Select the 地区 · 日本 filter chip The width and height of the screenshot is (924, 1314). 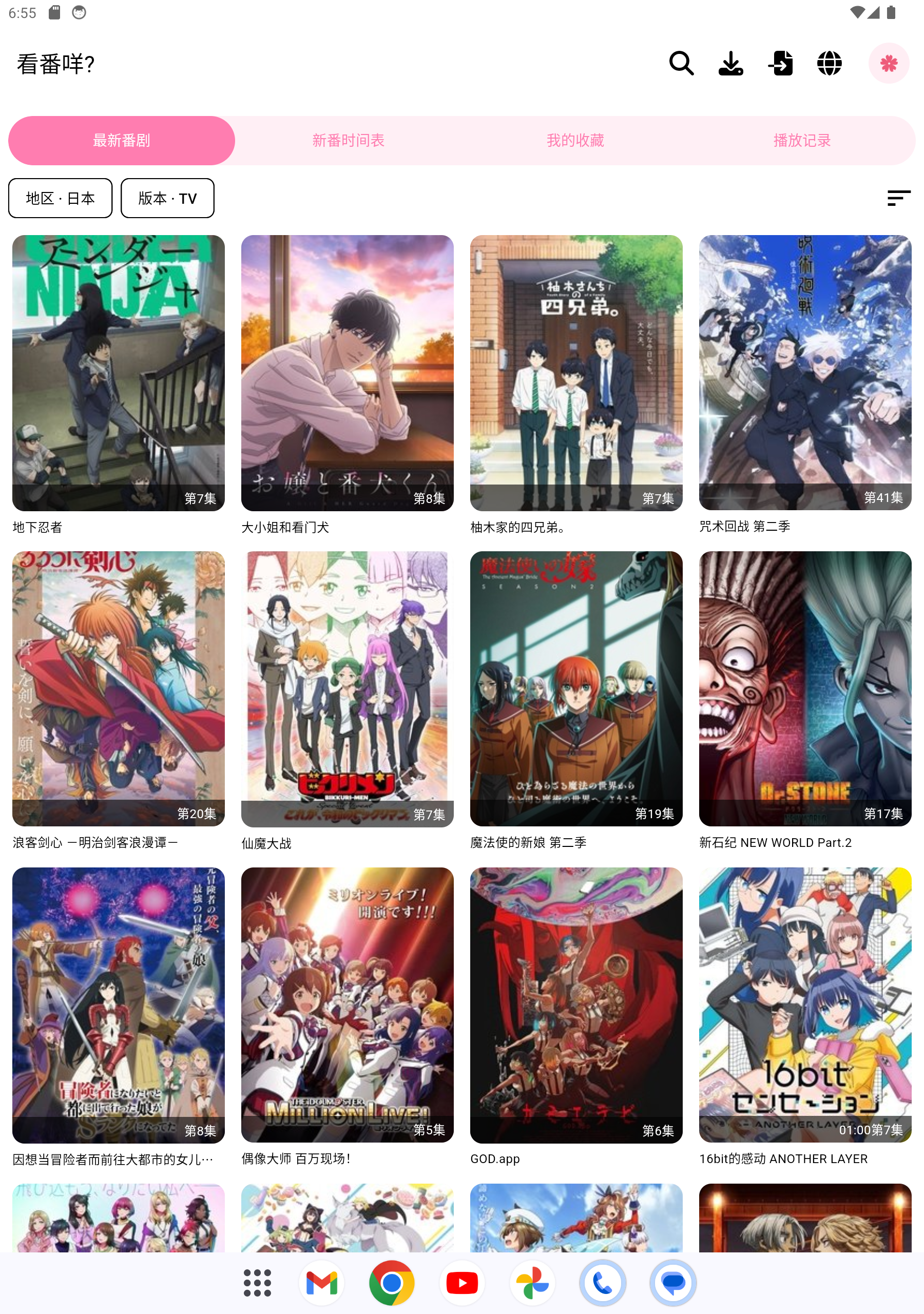click(60, 198)
